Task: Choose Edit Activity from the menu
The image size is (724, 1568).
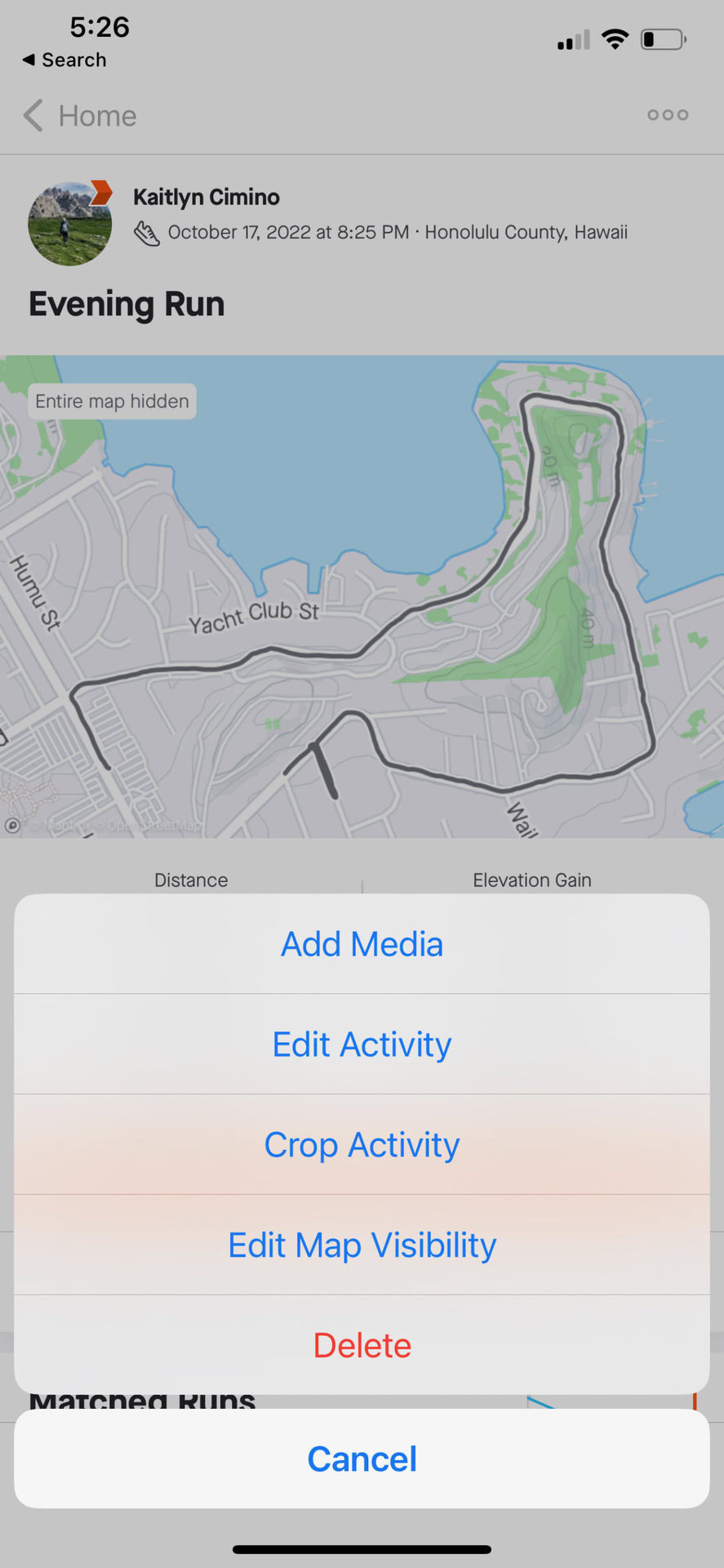Action: [362, 1045]
